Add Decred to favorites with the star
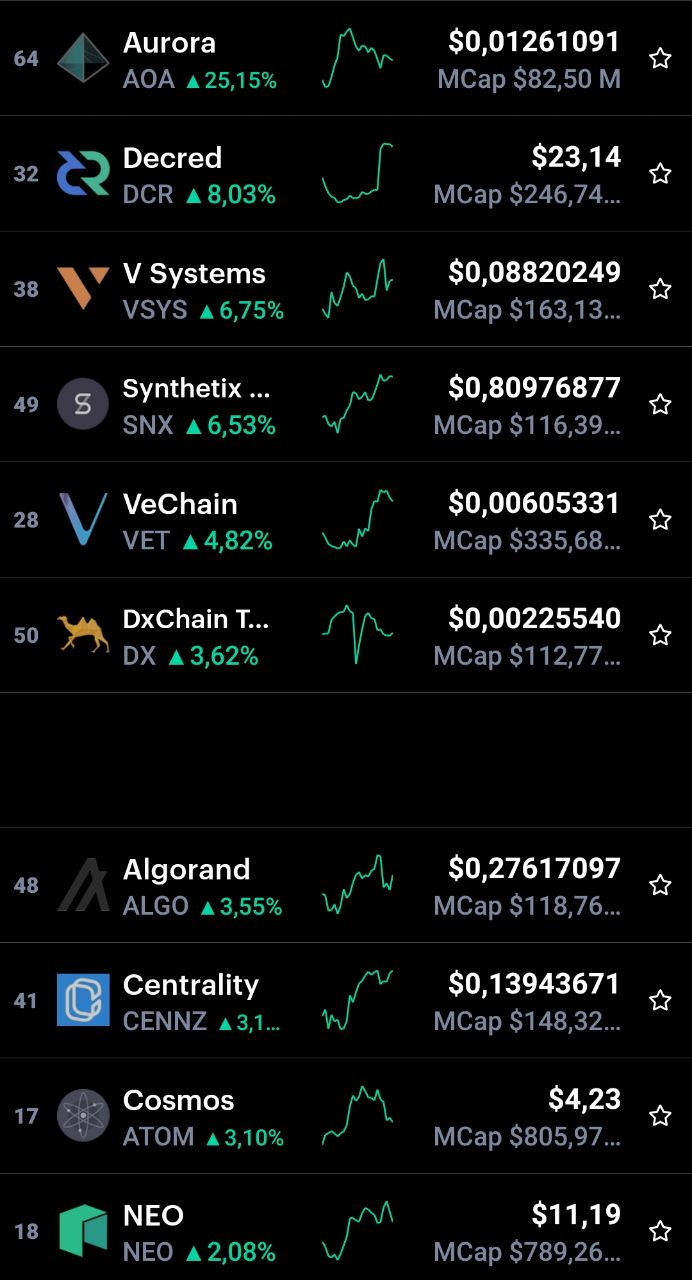 660,174
